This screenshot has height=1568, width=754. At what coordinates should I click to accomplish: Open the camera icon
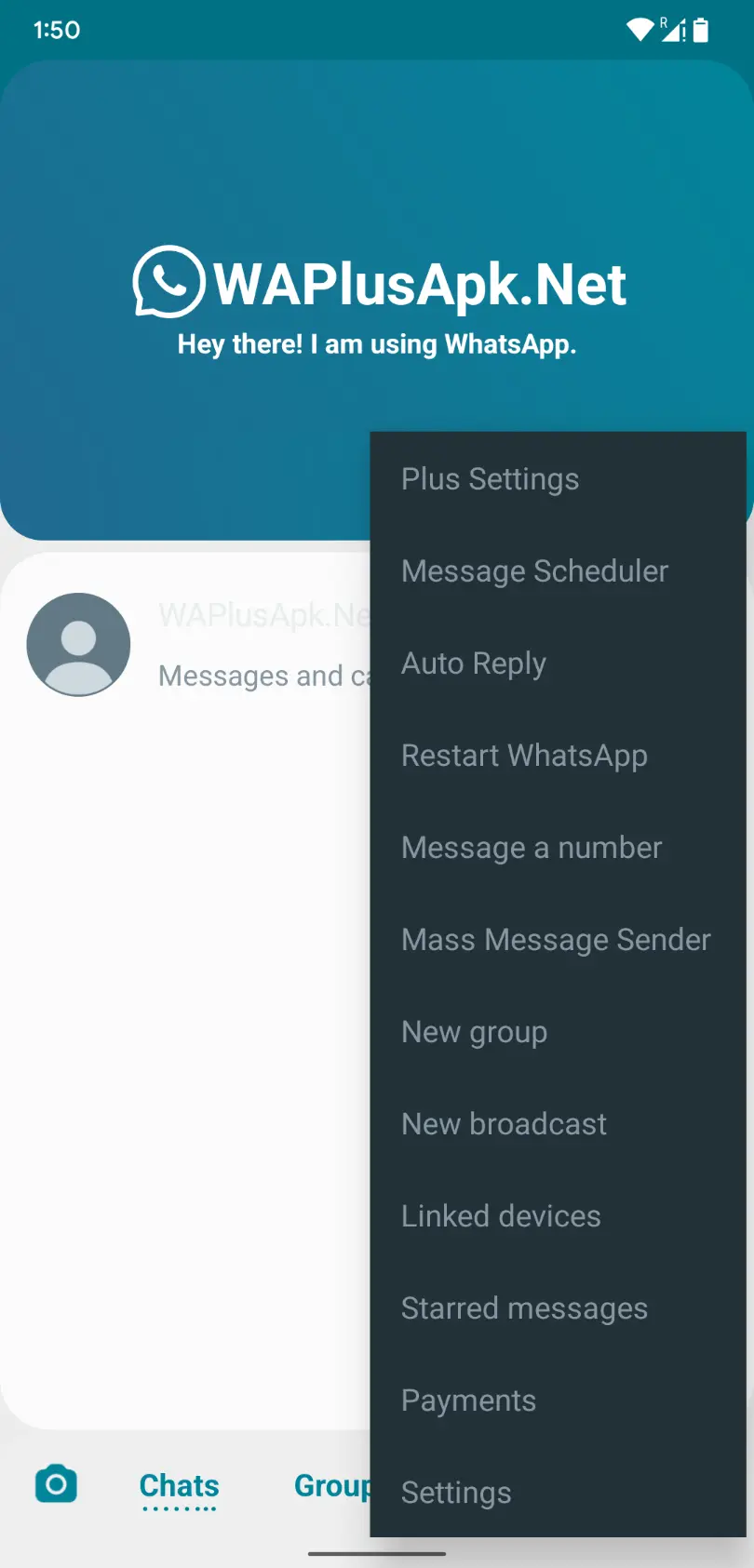click(56, 1484)
